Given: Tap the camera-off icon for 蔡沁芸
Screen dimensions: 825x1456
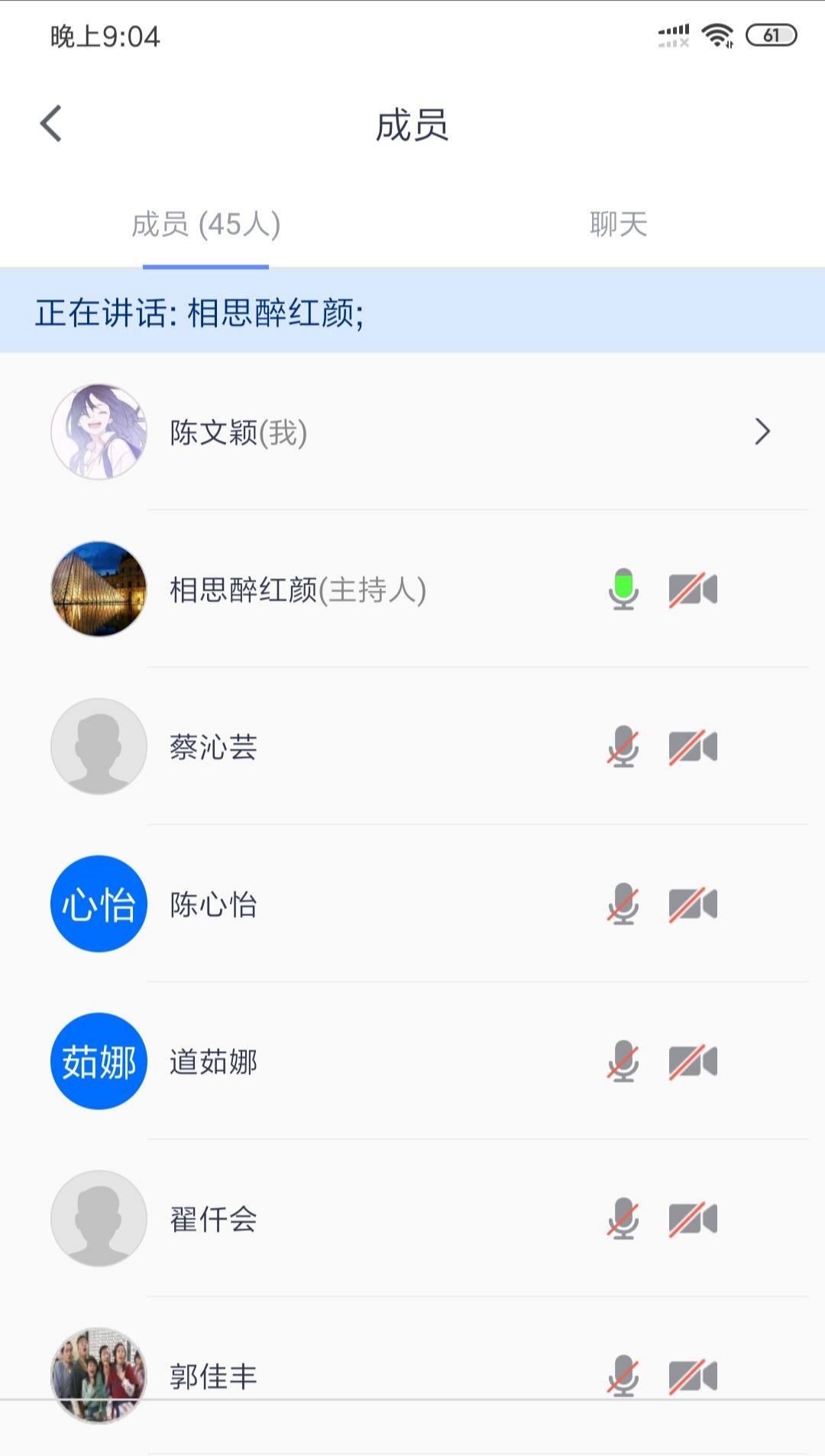Looking at the screenshot, I should [693, 748].
